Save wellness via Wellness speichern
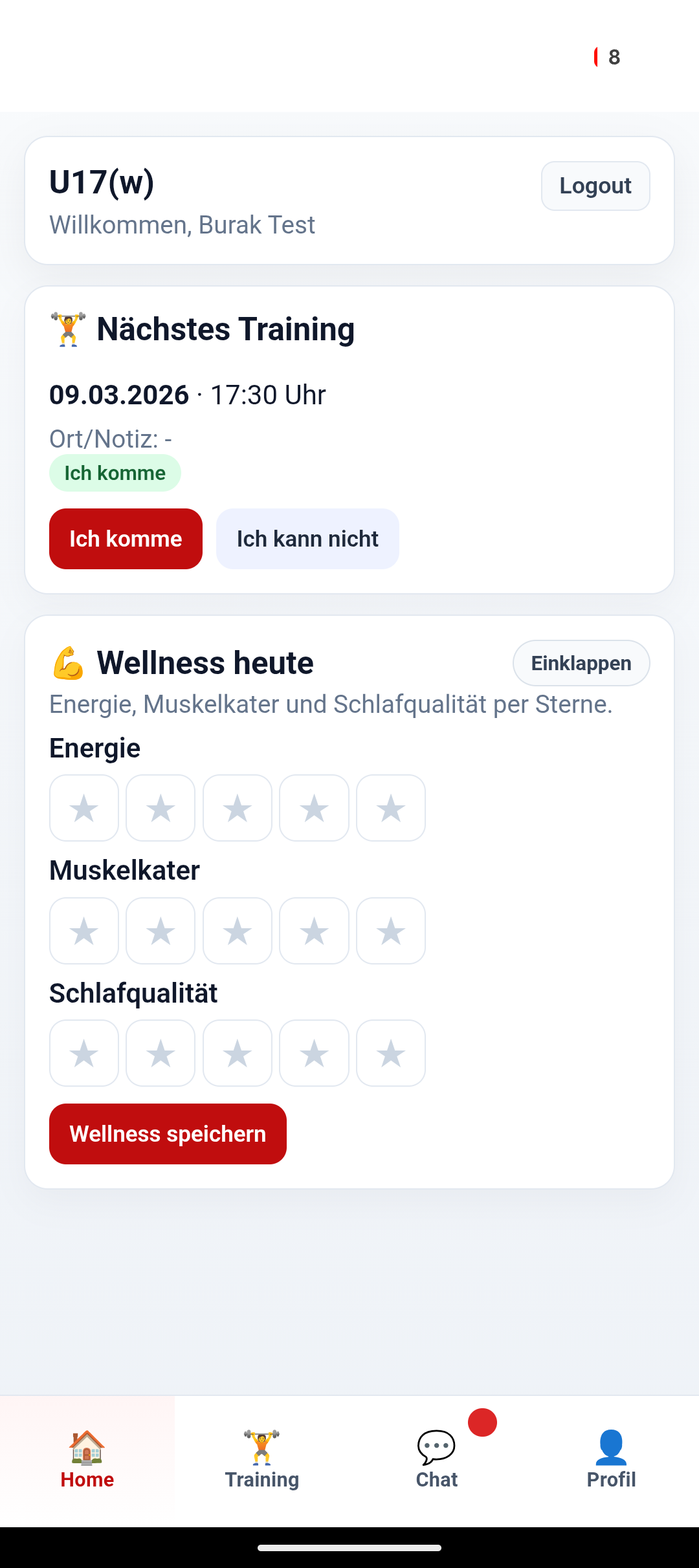 (x=168, y=1133)
